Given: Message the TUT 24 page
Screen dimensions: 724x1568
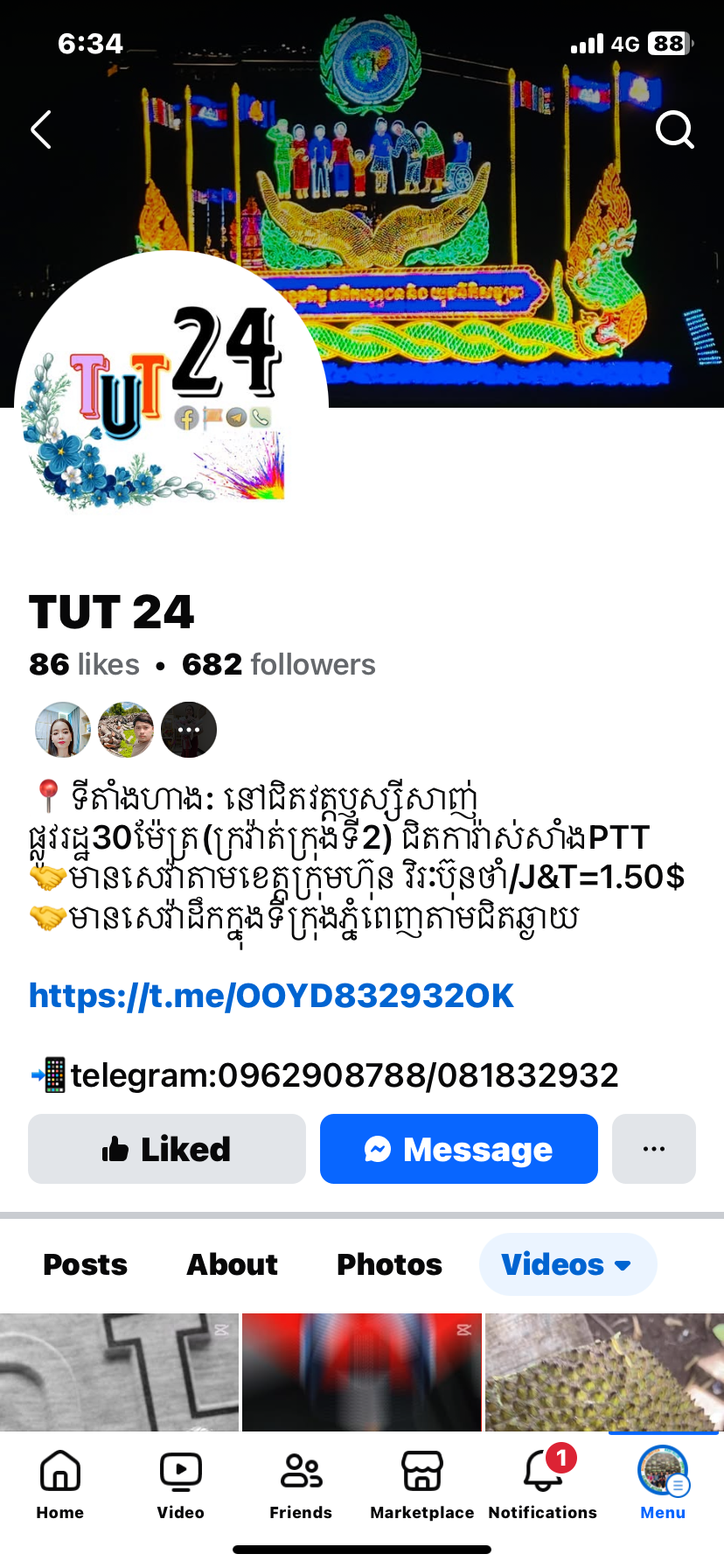Looking at the screenshot, I should (x=459, y=1149).
